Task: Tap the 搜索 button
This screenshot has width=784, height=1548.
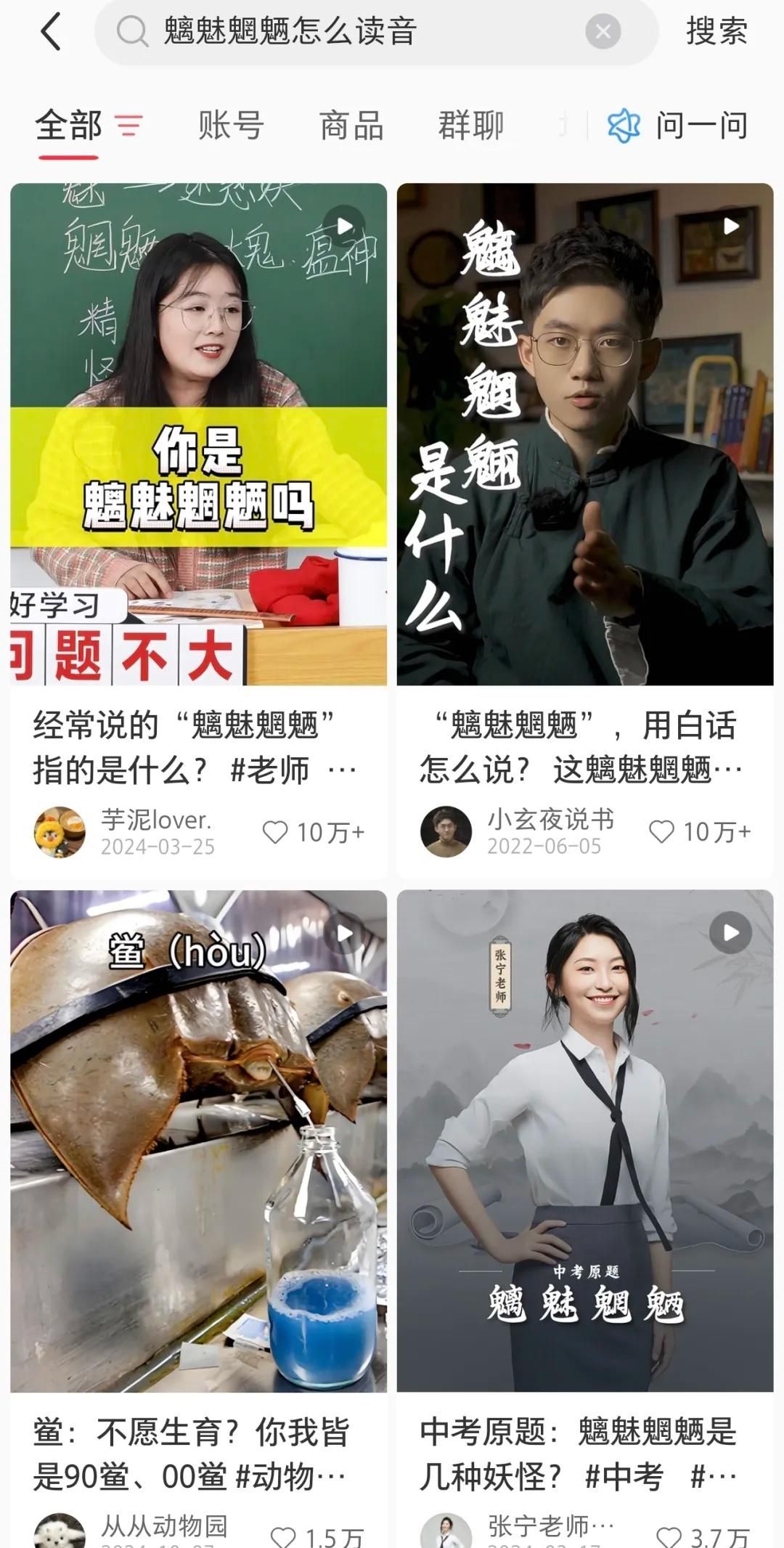Action: click(x=716, y=32)
